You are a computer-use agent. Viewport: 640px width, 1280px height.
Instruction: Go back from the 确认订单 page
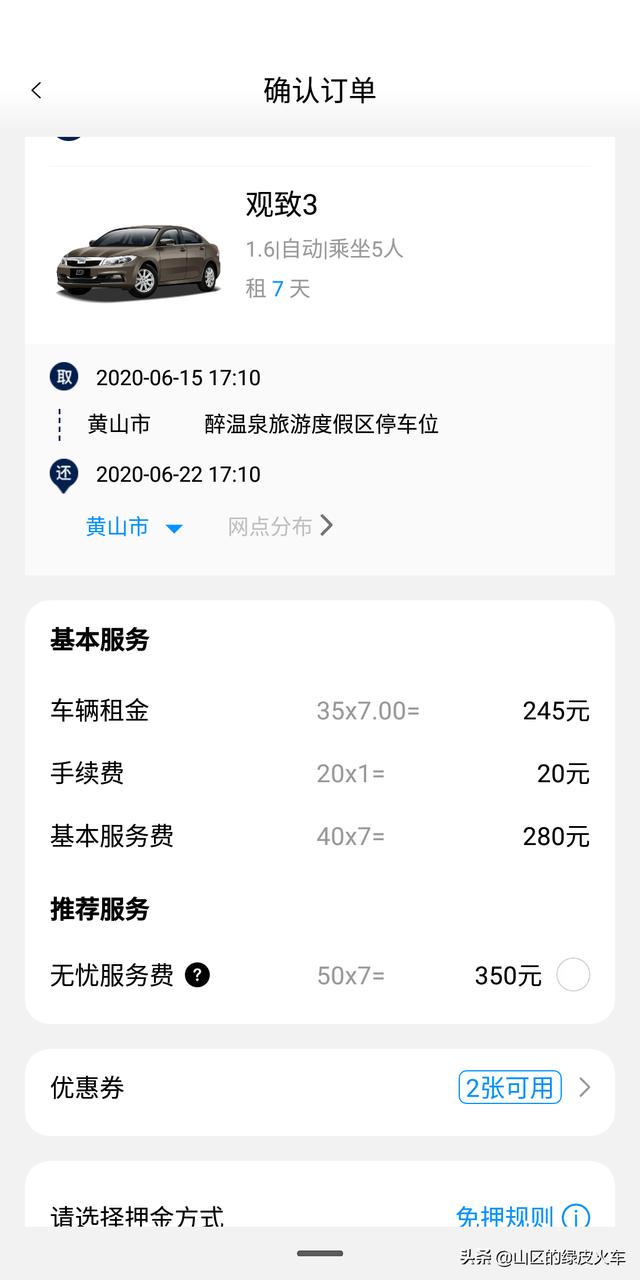click(x=37, y=90)
